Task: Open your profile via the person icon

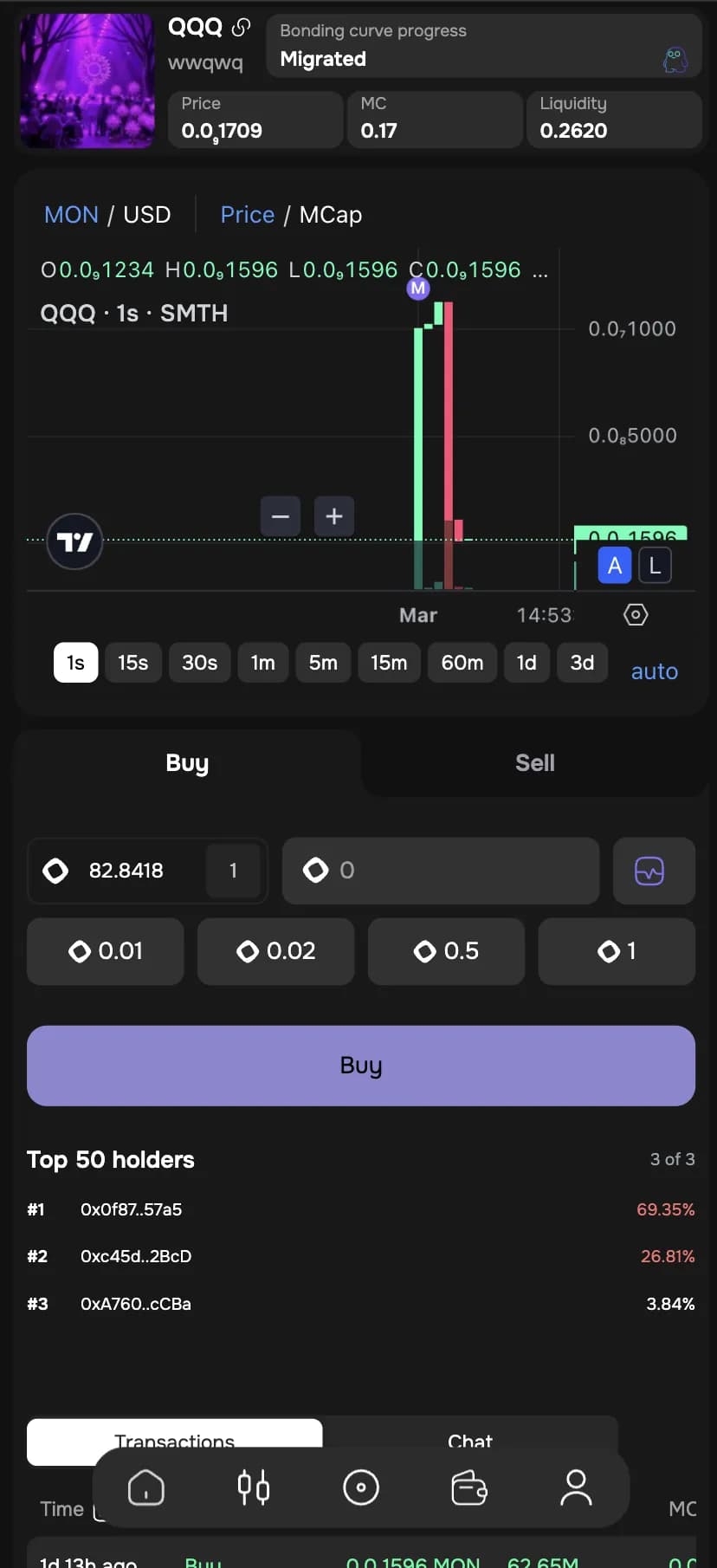Action: [x=577, y=1488]
